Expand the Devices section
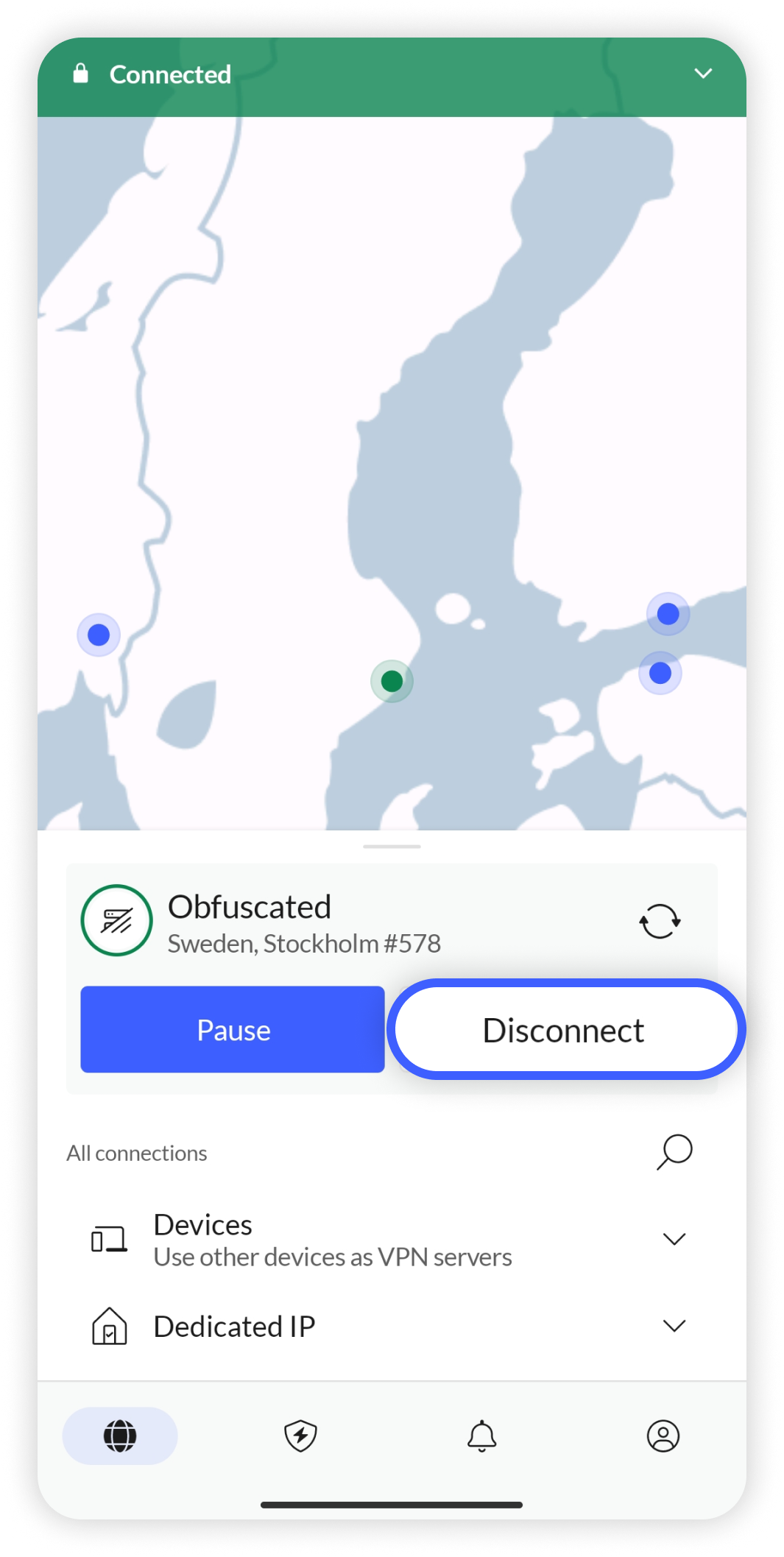The width and height of the screenshot is (784, 1557). pos(674,1240)
